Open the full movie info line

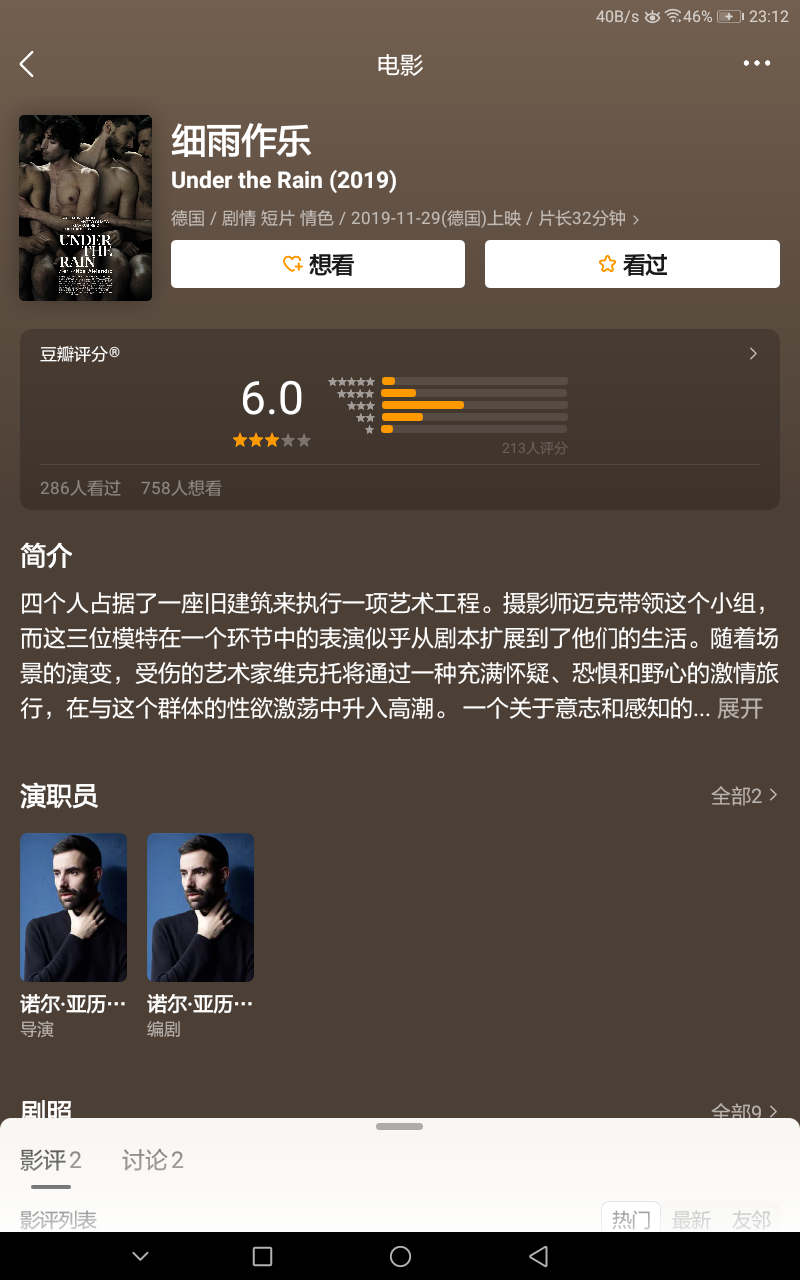405,218
